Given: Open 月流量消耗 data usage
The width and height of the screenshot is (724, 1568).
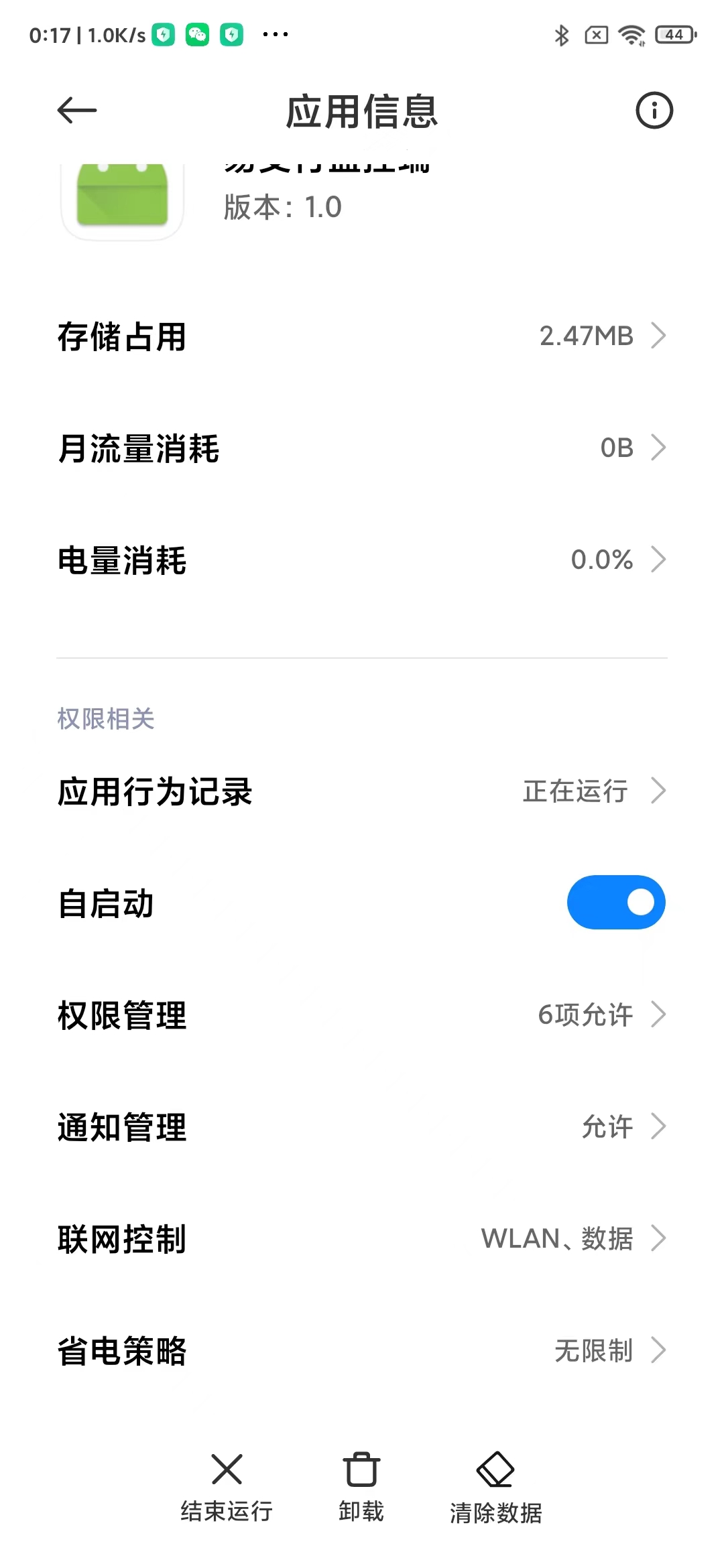Looking at the screenshot, I should point(362,448).
